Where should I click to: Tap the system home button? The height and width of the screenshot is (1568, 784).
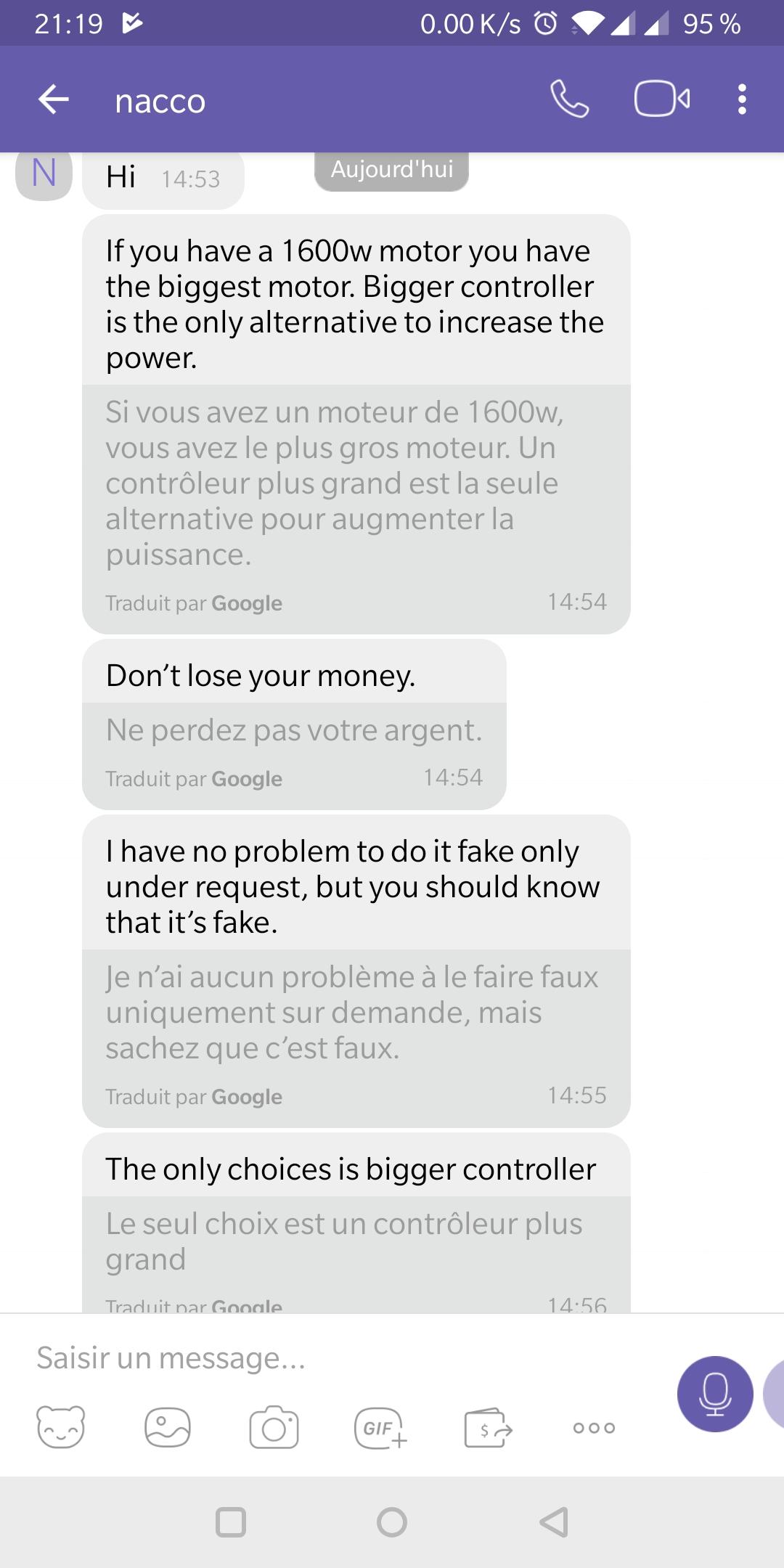[392, 1522]
